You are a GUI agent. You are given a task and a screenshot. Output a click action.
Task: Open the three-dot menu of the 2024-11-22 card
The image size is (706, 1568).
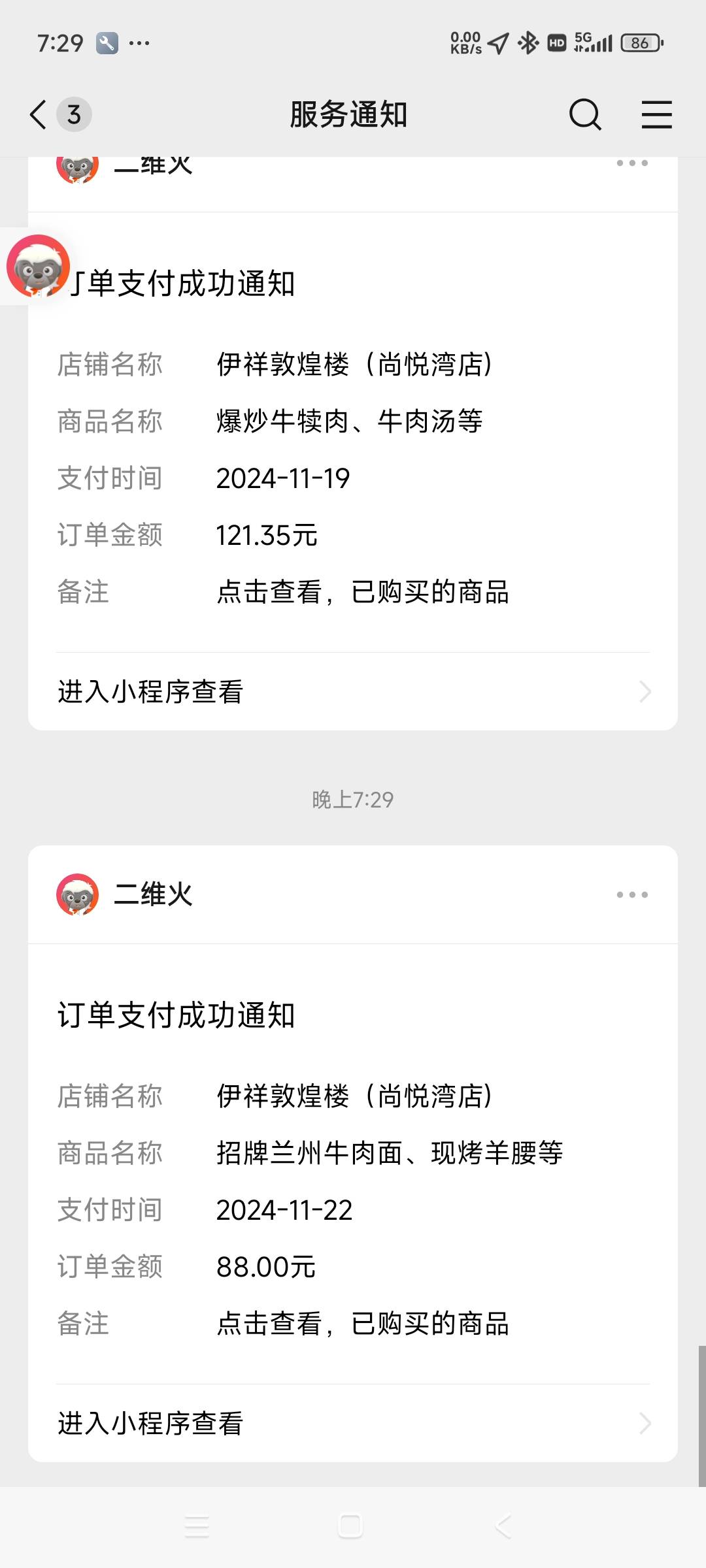(632, 894)
